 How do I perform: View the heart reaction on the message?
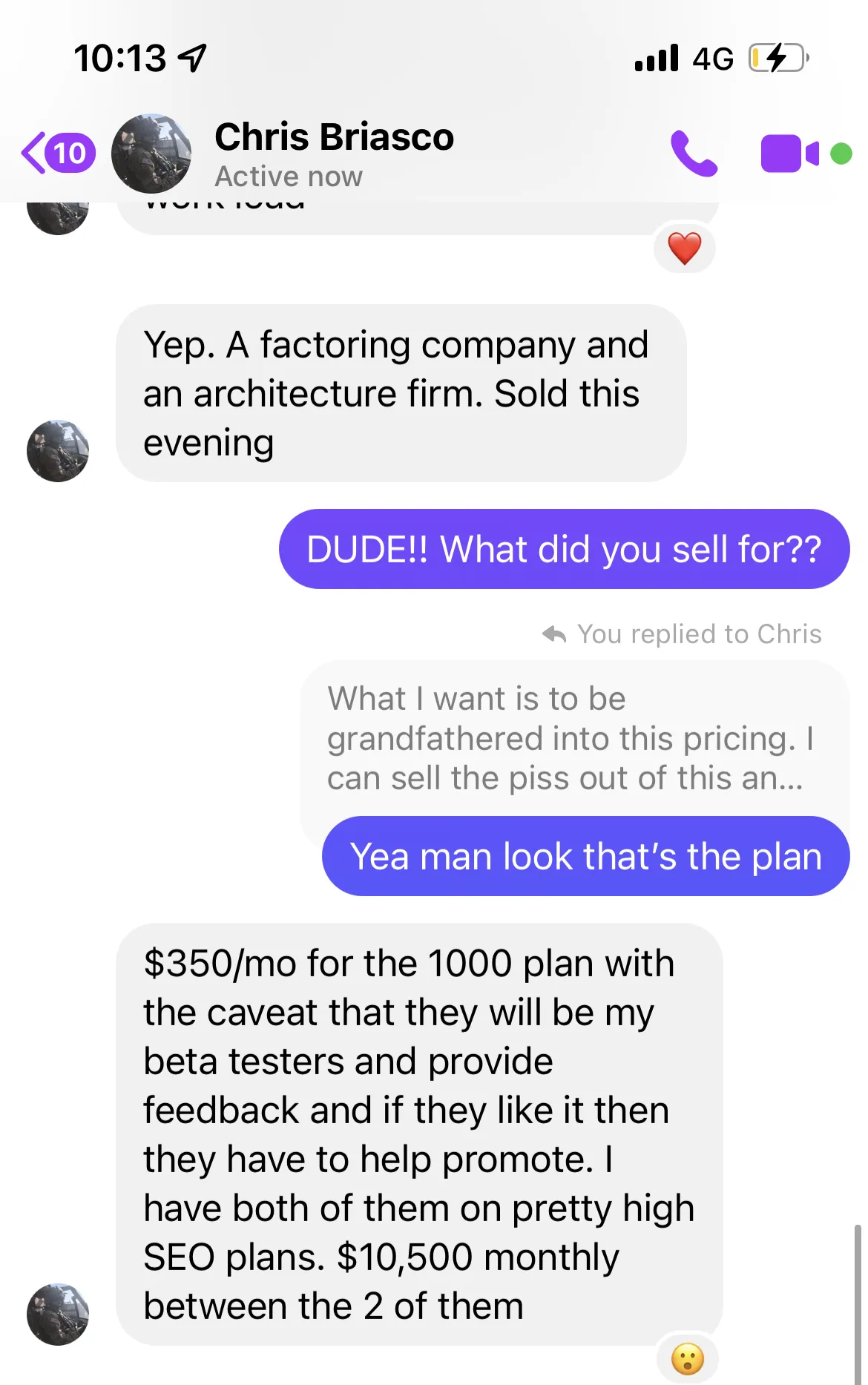(x=684, y=249)
